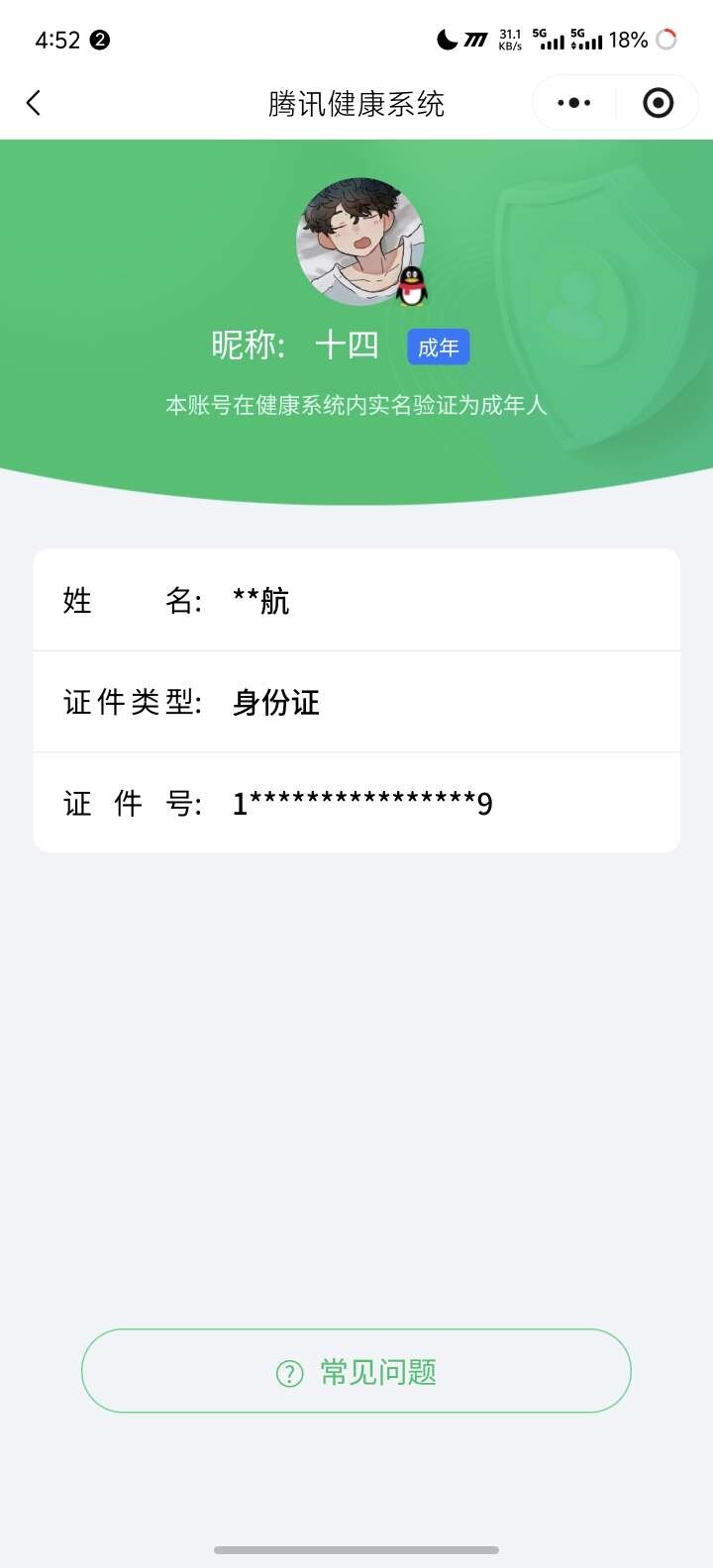Open the user's profile avatar picture
Screen dimensions: 713x1568
tap(358, 241)
